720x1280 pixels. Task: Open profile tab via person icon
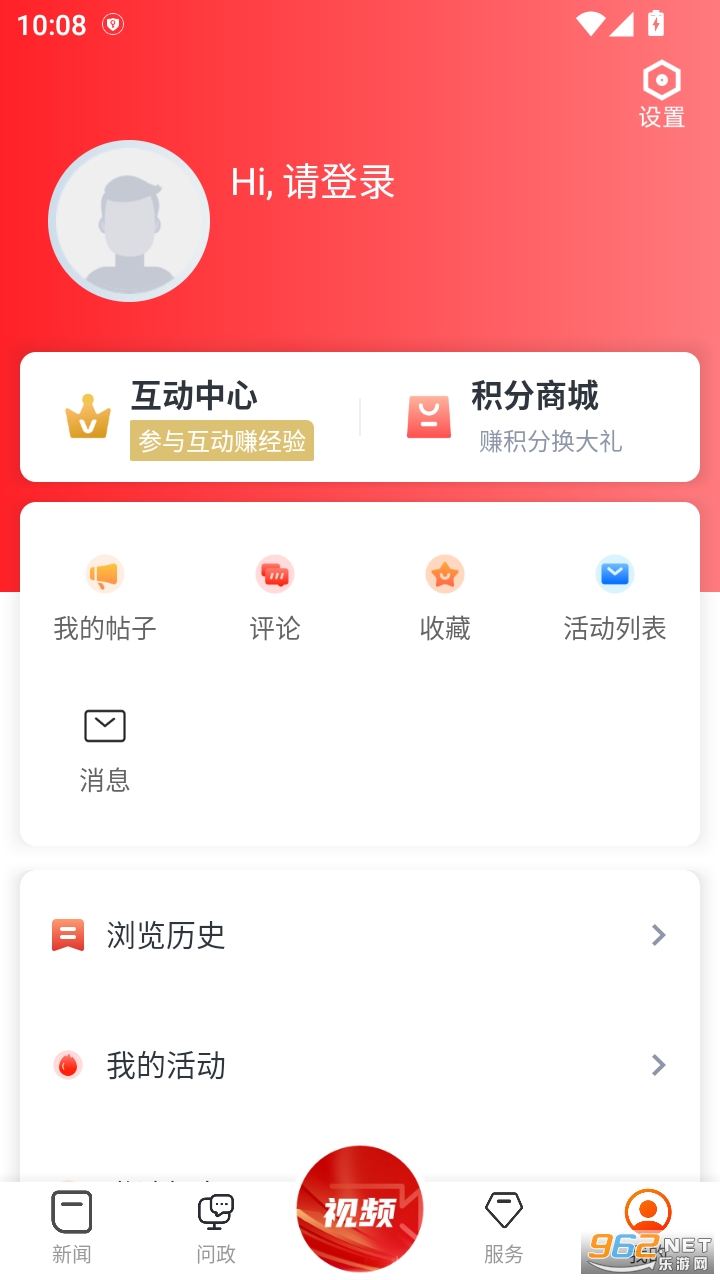tap(648, 1212)
